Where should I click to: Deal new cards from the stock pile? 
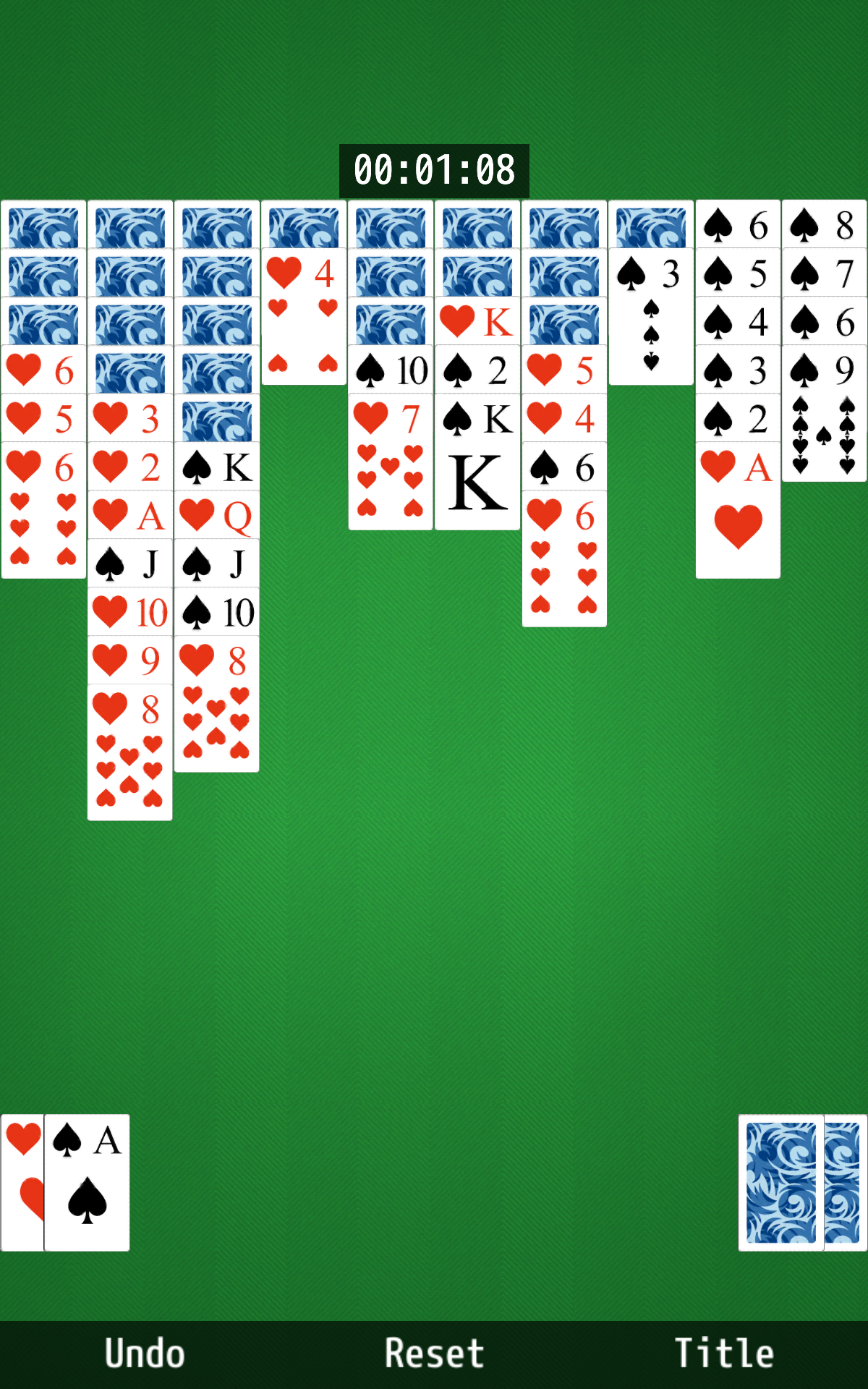[x=803, y=1183]
